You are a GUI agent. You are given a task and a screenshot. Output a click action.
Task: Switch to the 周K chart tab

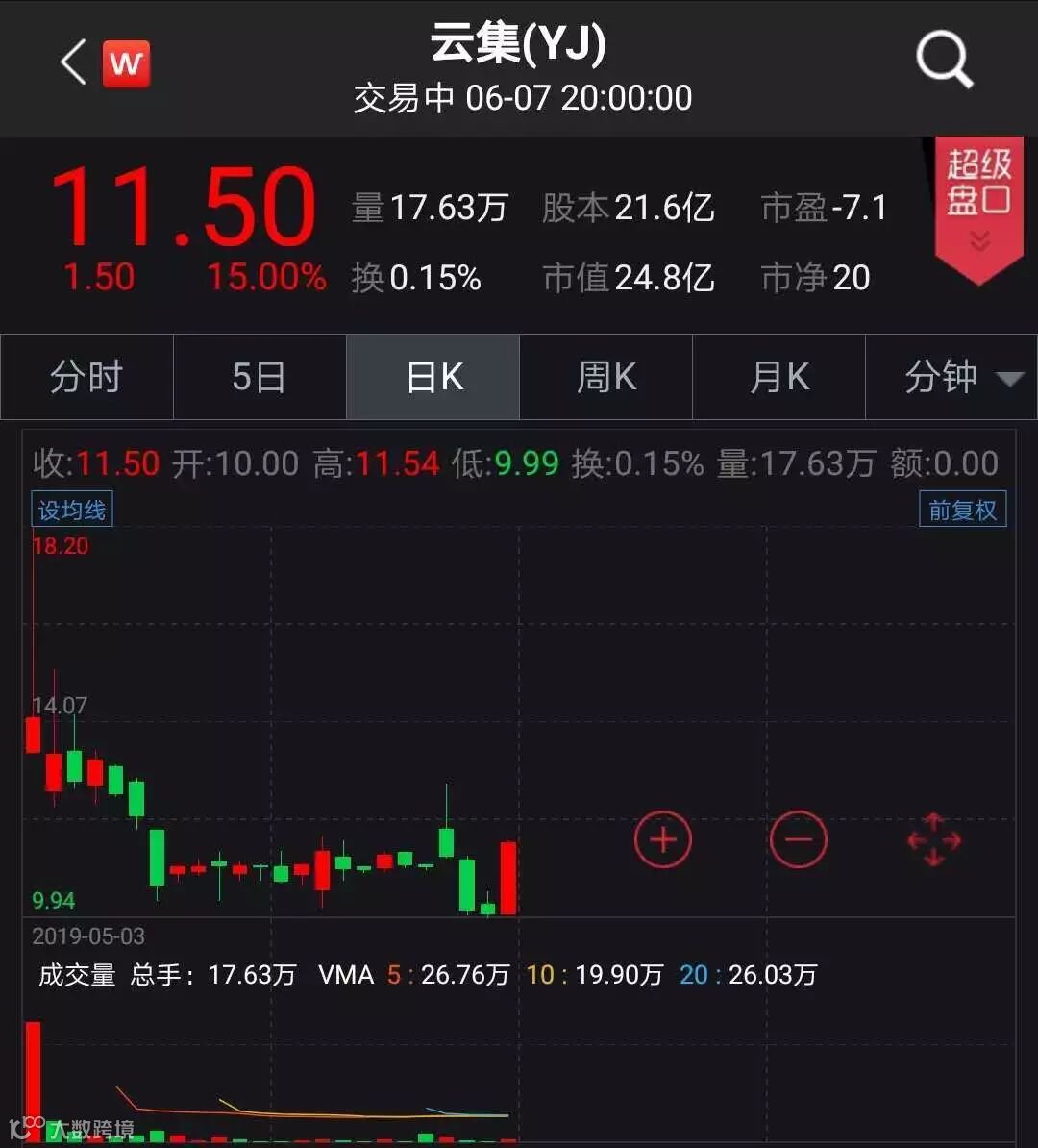pyautogui.click(x=605, y=377)
